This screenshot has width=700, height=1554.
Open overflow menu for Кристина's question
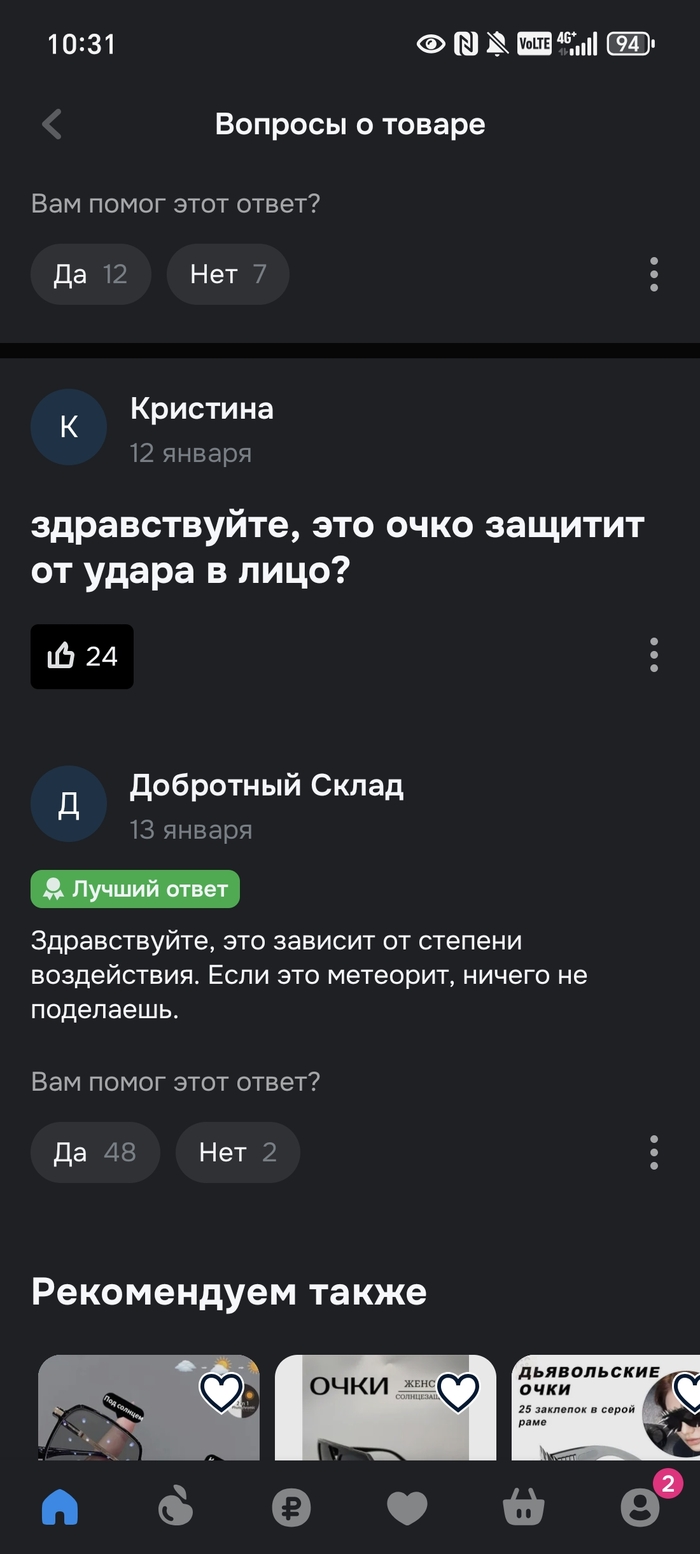(x=653, y=655)
